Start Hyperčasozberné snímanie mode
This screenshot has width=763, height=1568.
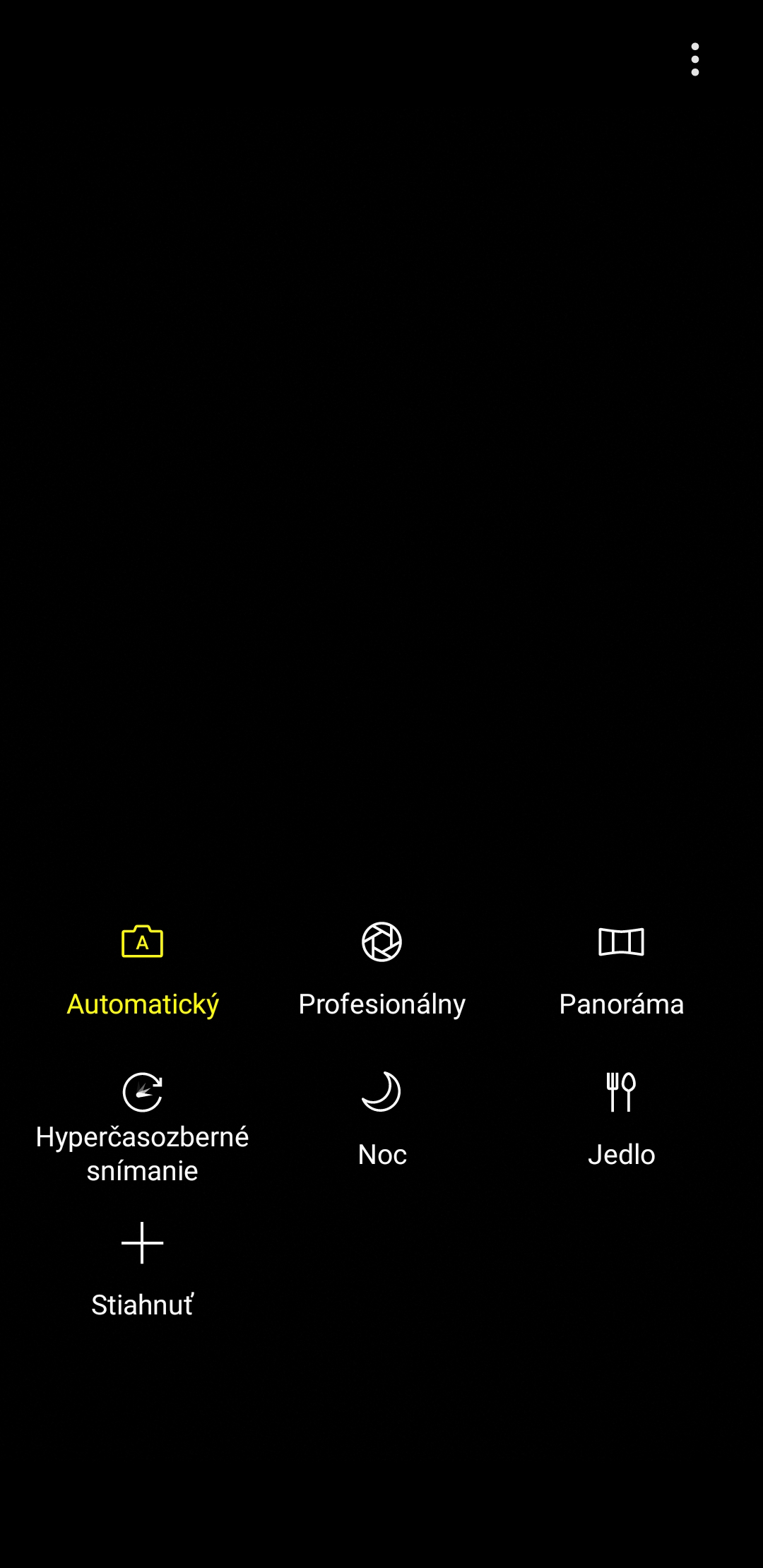click(x=142, y=1128)
